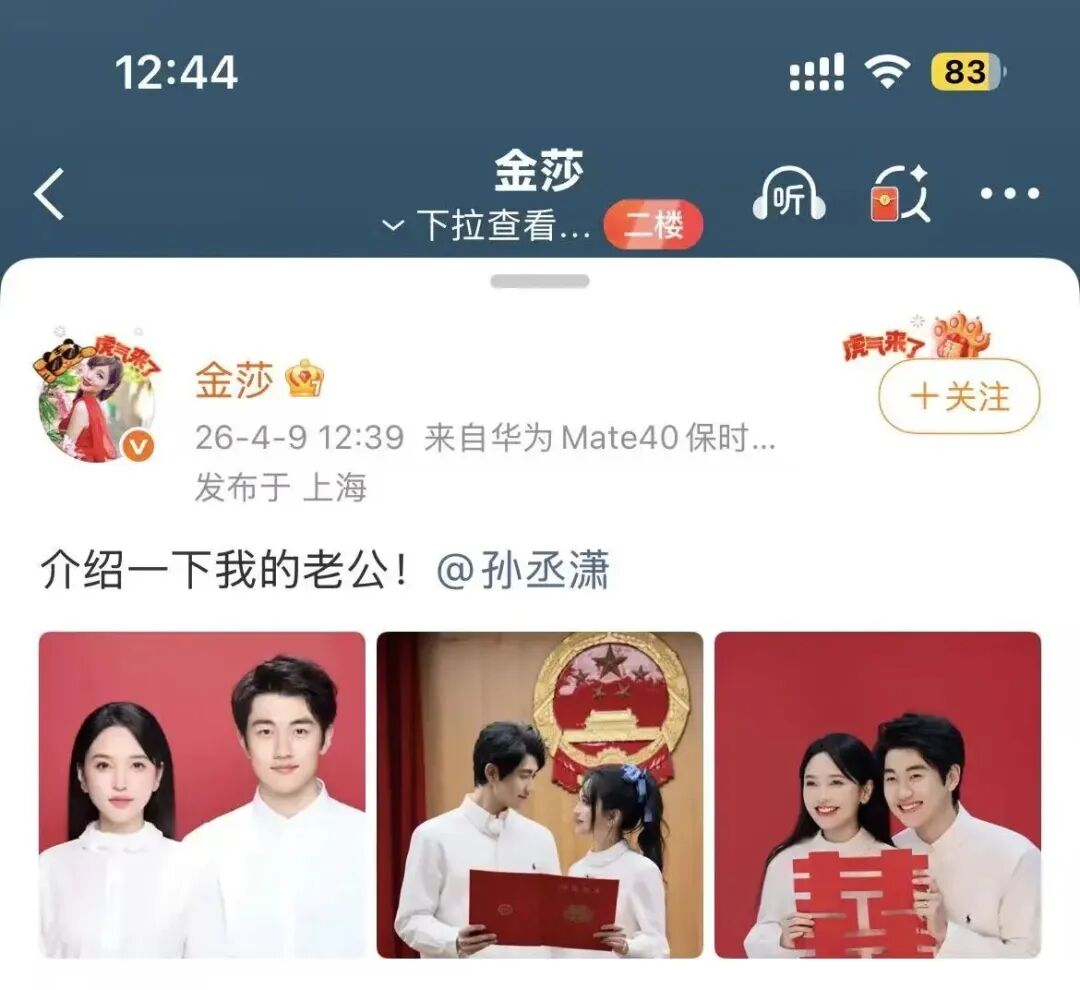
Task: View the middle photo with the national emblem
Action: (540, 795)
